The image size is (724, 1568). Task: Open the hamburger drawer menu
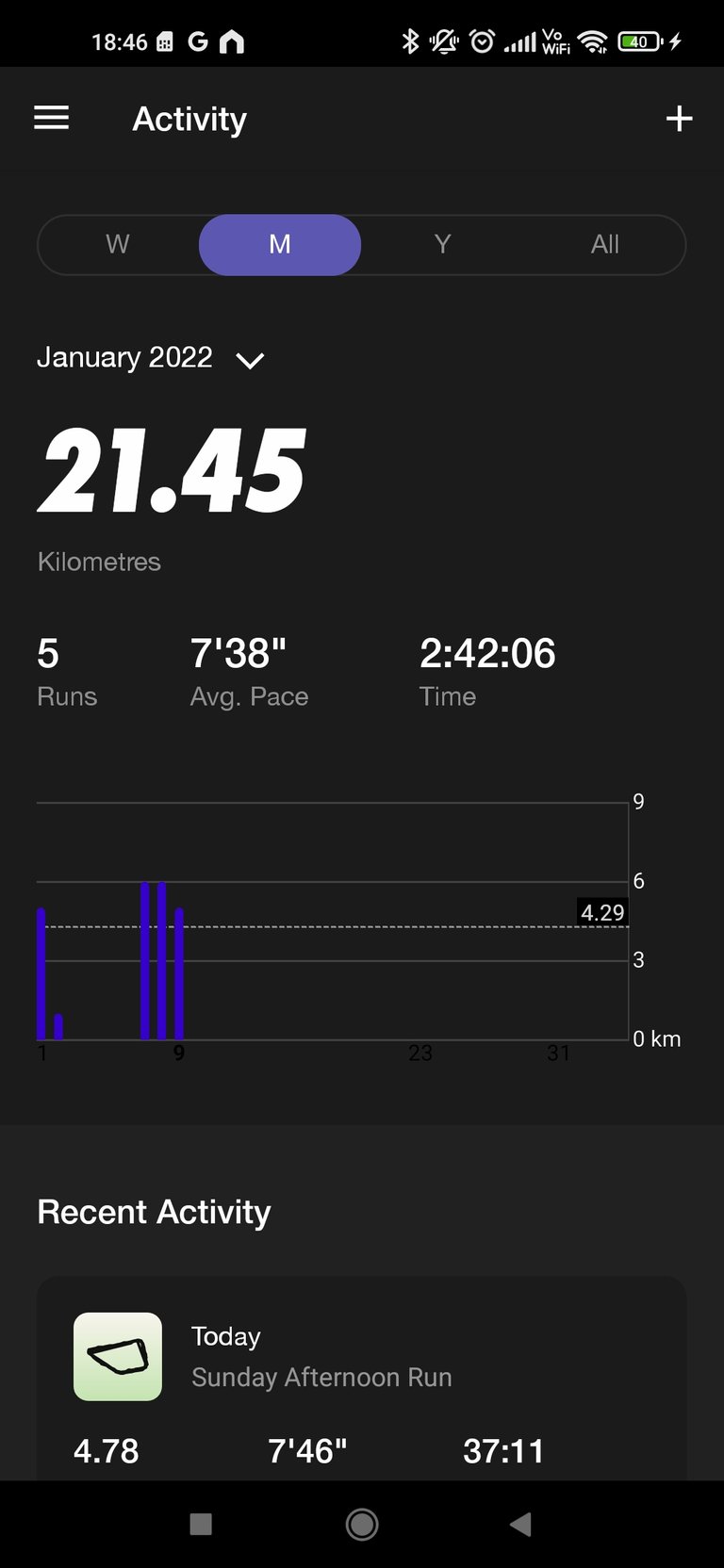click(51, 119)
